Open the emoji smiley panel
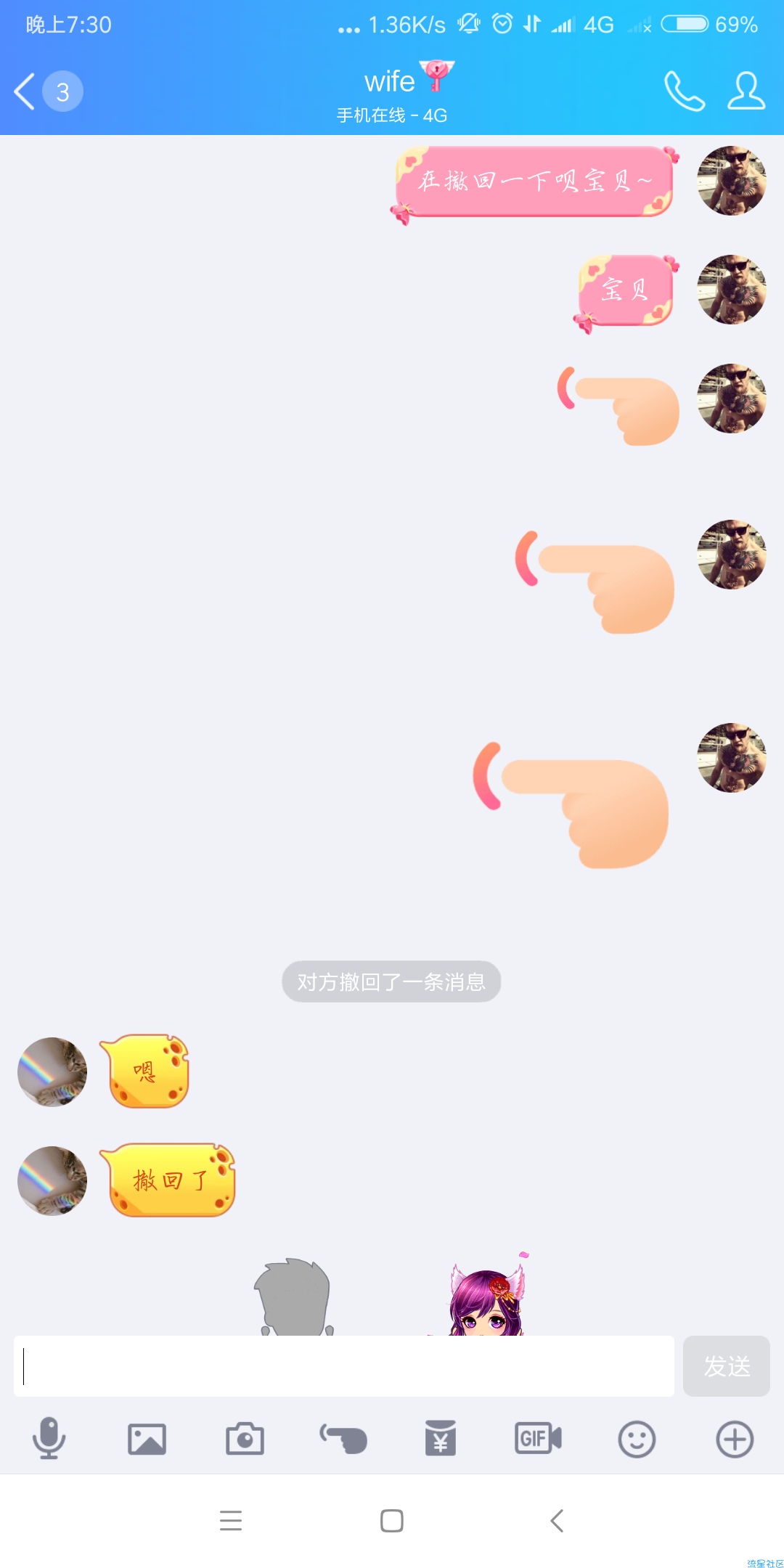 pyautogui.click(x=637, y=1439)
